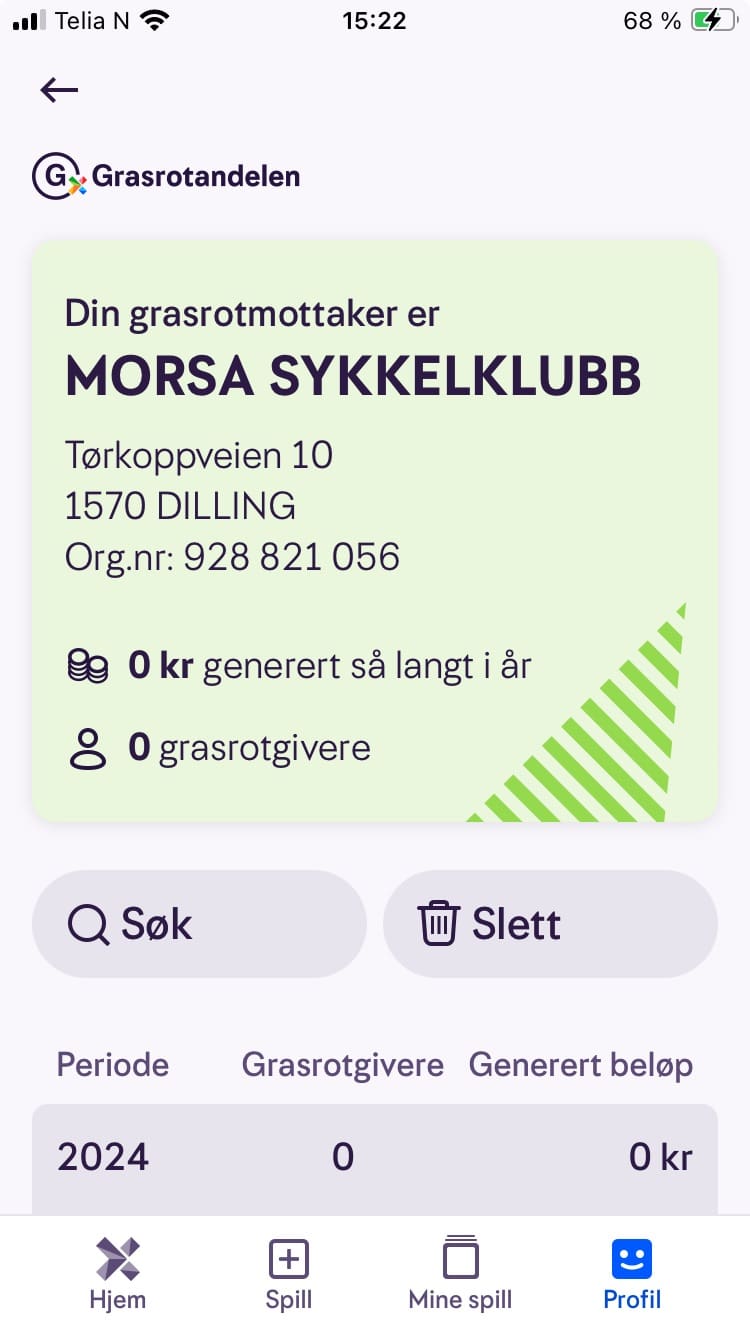Select the Profil tab
750x1334 pixels.
click(632, 1274)
